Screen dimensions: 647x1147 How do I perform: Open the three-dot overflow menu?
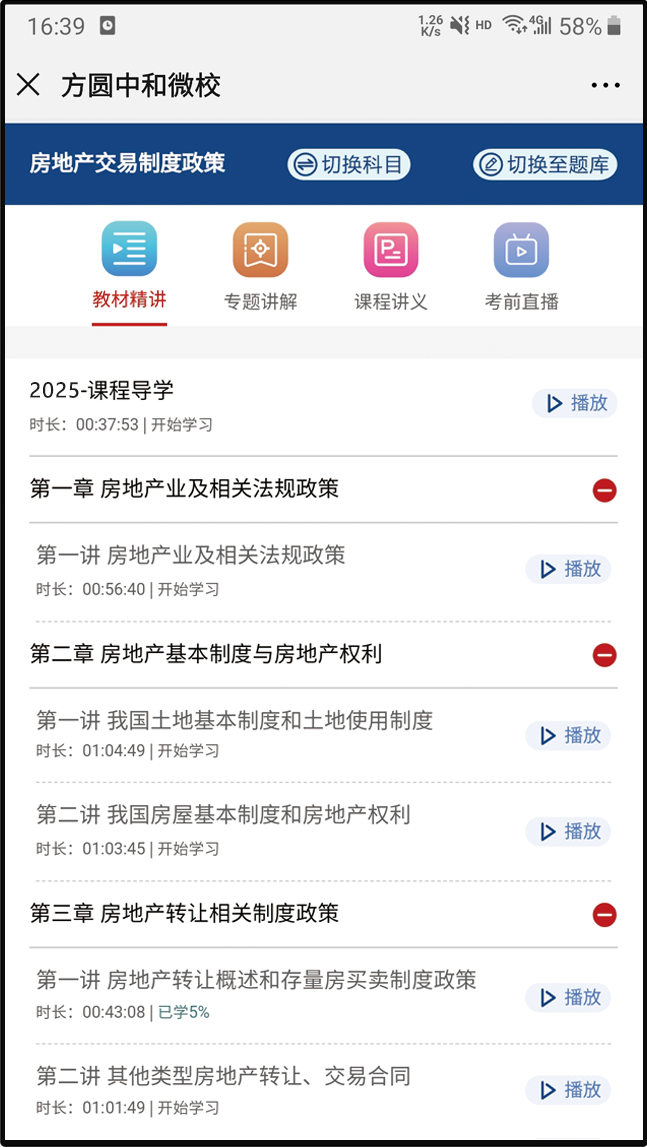tap(605, 85)
